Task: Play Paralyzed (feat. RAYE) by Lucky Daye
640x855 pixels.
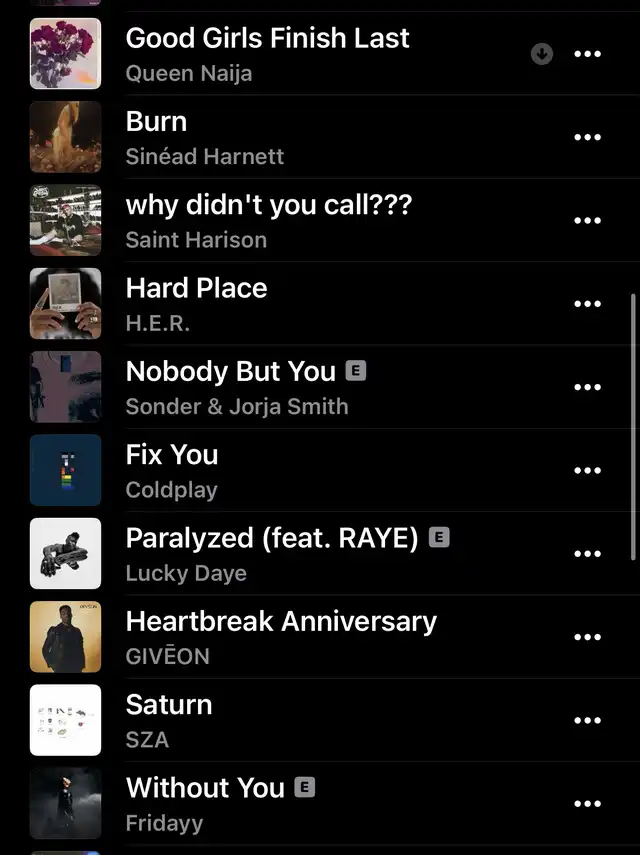Action: tap(272, 553)
